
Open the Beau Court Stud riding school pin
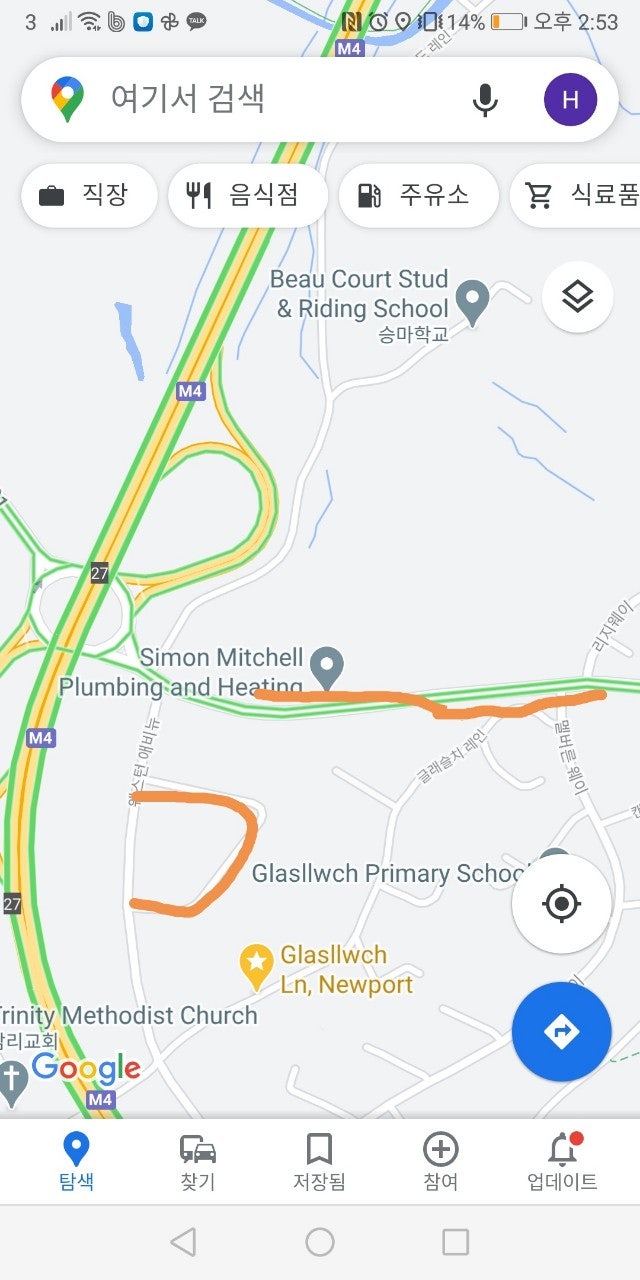pos(472,297)
